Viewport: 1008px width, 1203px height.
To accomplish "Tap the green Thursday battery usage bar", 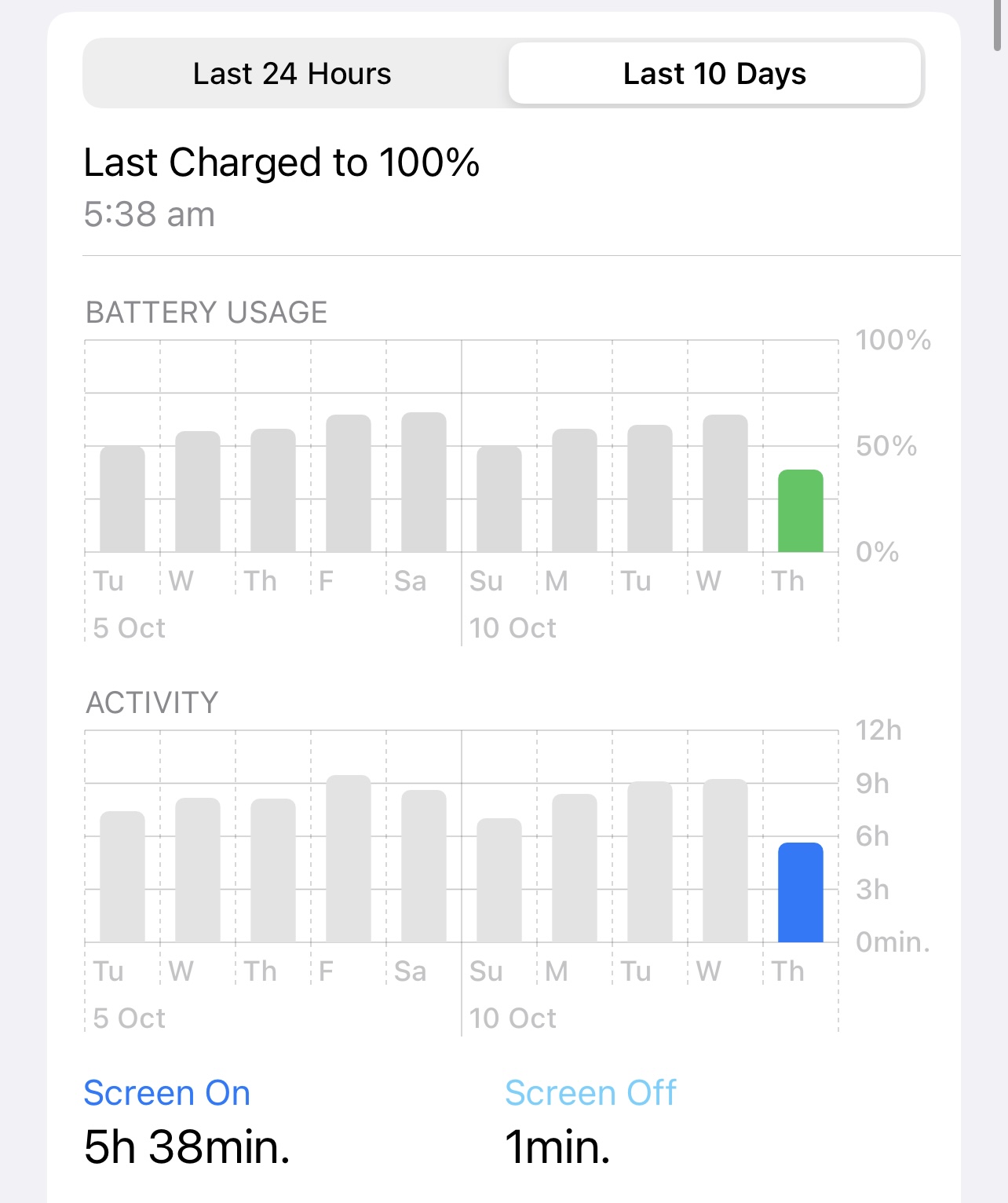I will [x=801, y=511].
